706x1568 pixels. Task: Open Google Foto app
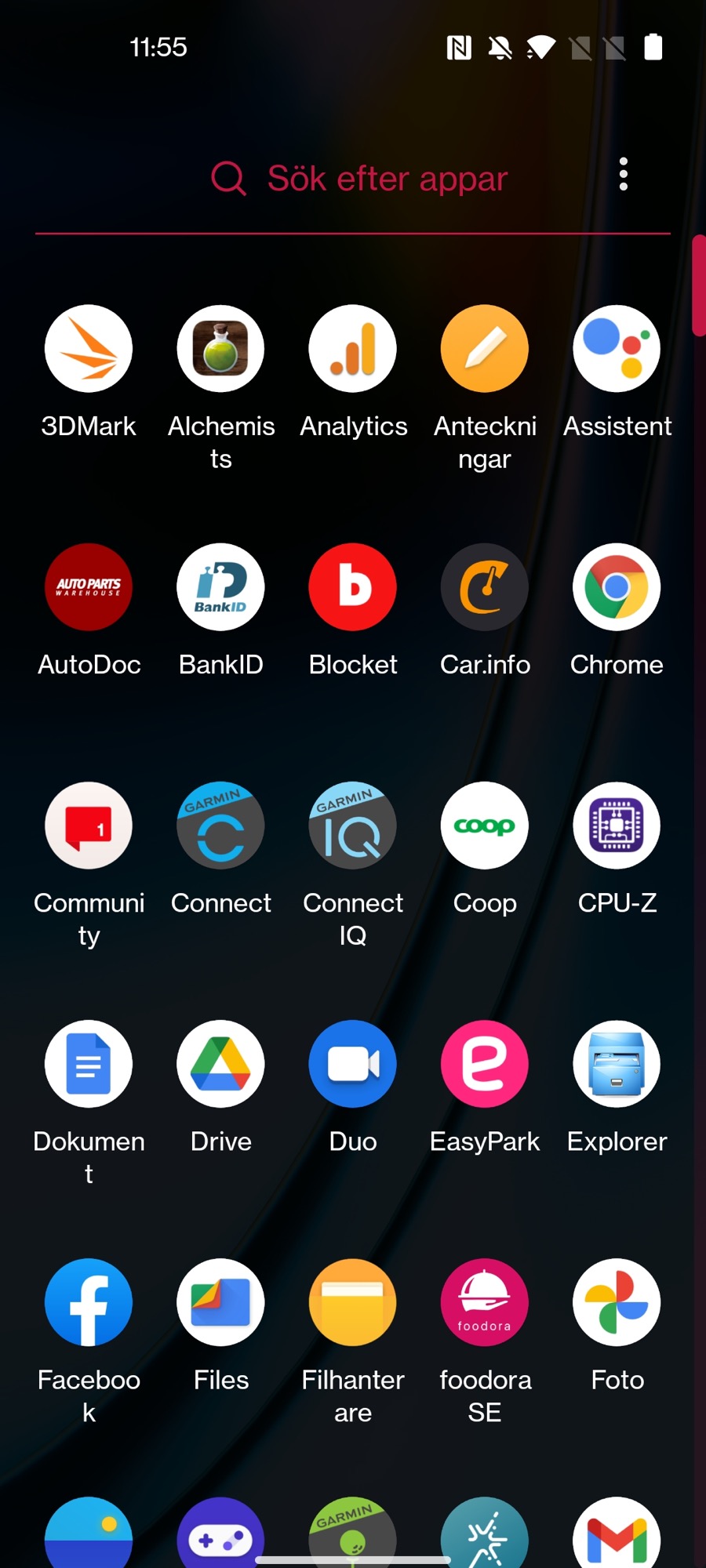click(x=617, y=1302)
